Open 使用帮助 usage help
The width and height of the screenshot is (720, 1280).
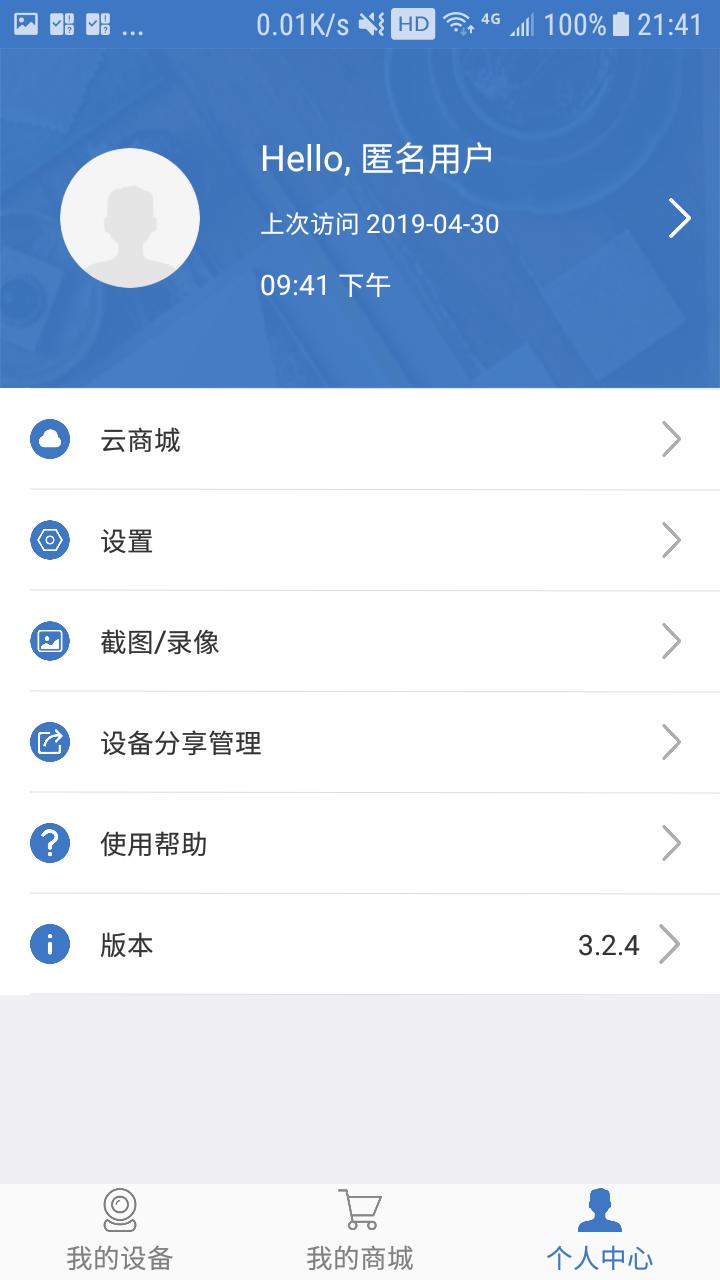pyautogui.click(x=360, y=844)
